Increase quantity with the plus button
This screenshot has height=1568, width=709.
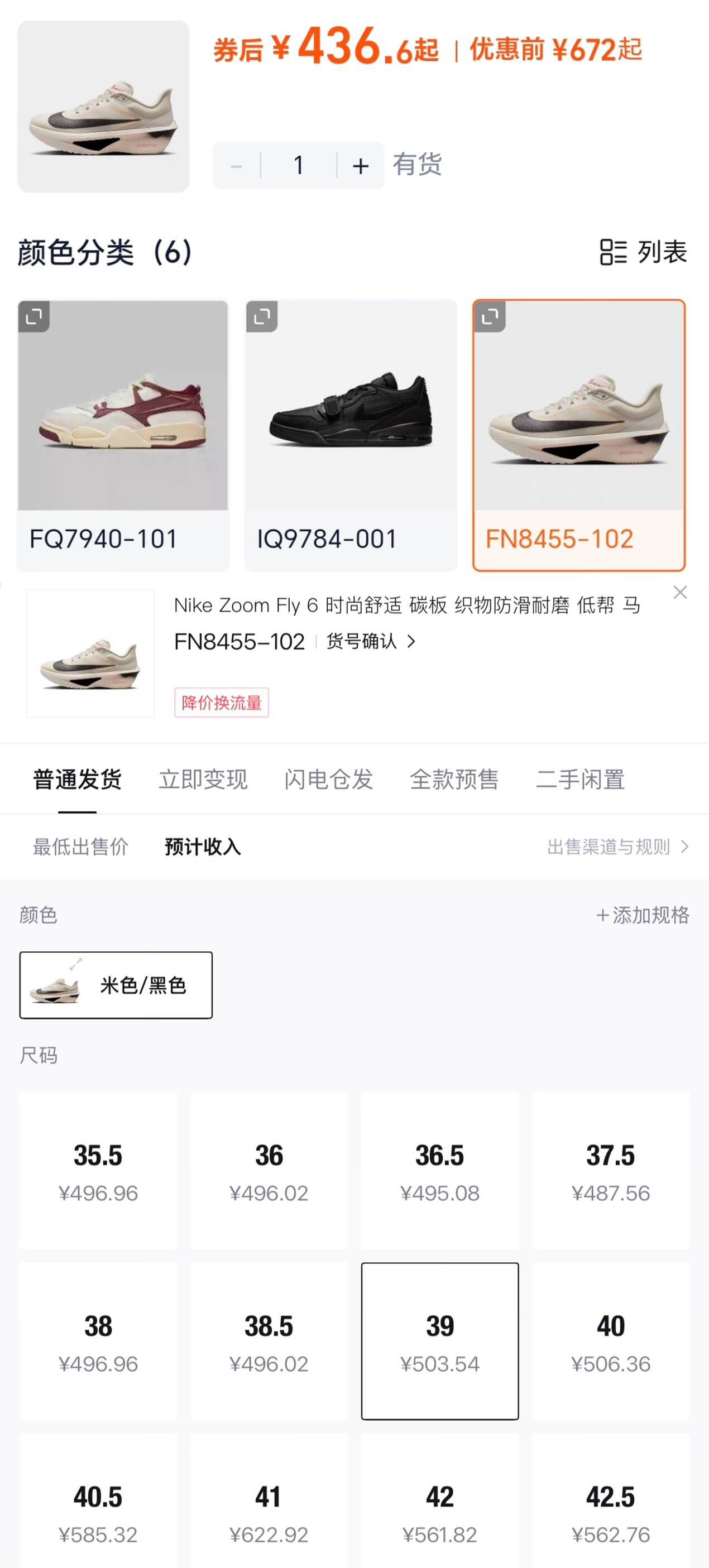coord(361,166)
